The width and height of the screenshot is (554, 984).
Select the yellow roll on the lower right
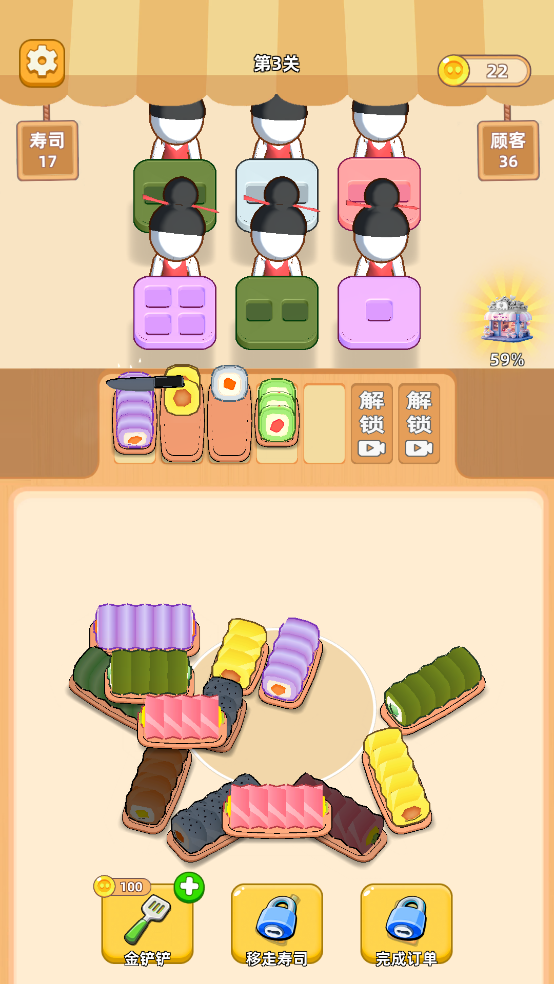pyautogui.click(x=397, y=777)
